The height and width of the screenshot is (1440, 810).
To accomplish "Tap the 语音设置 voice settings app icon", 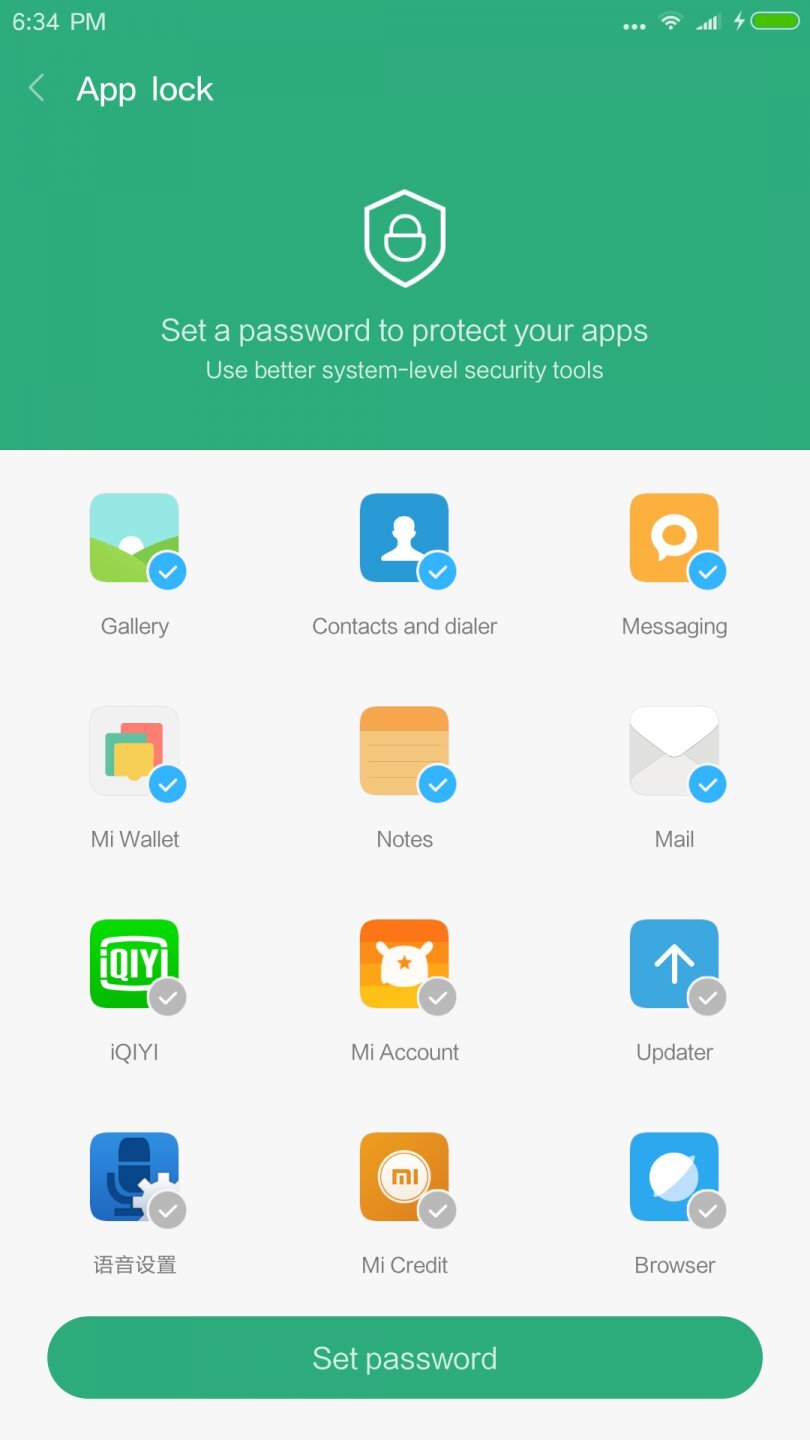I will [134, 1177].
